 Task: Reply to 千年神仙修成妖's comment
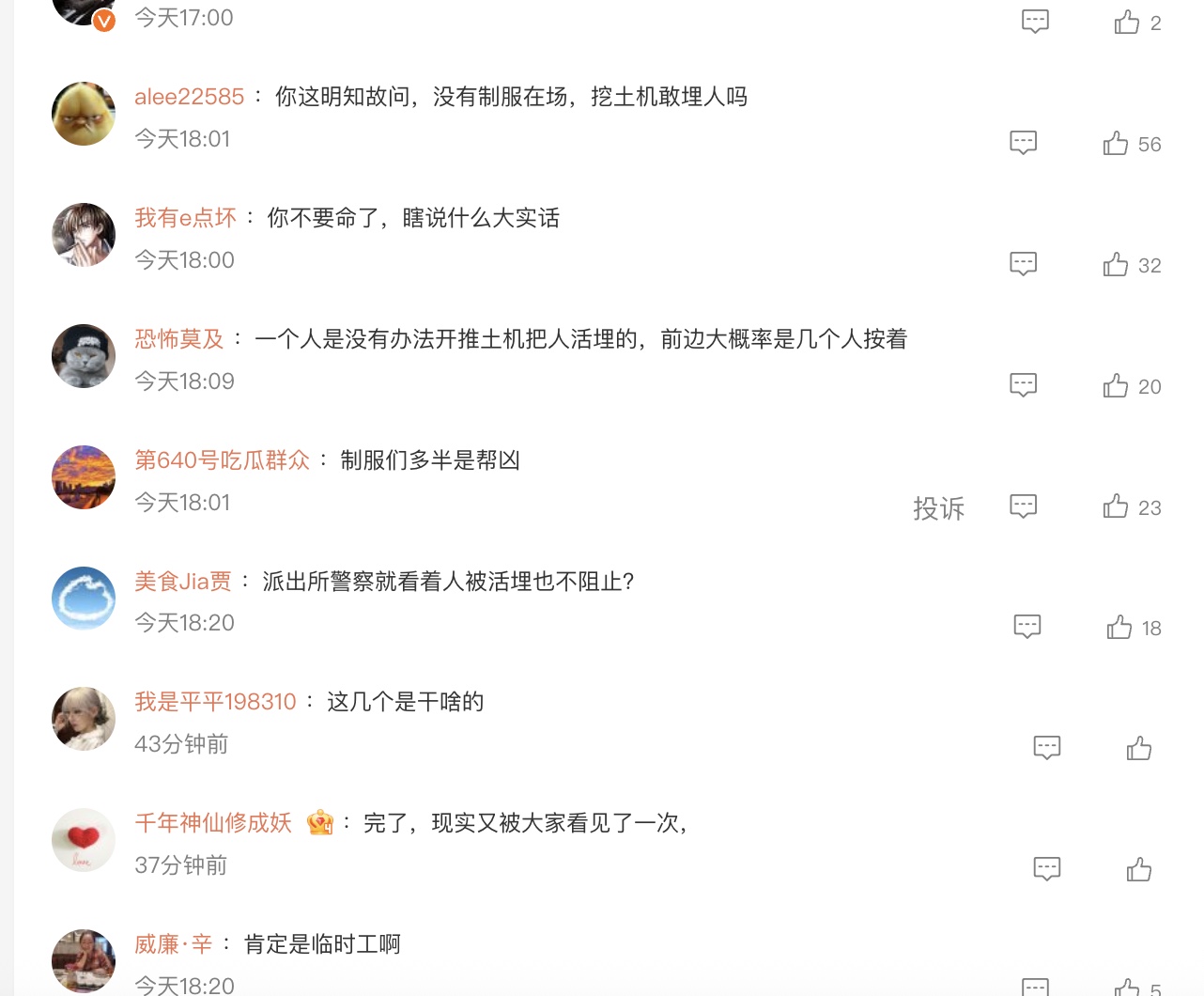click(x=1046, y=869)
